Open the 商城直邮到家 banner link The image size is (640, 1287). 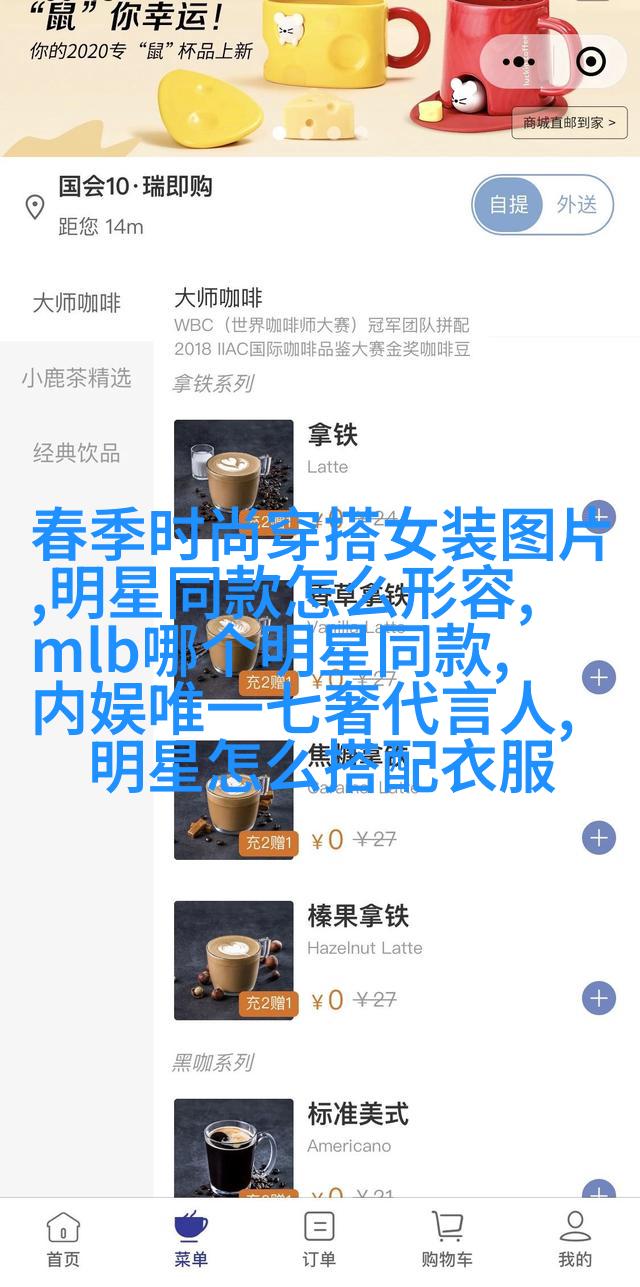[570, 122]
